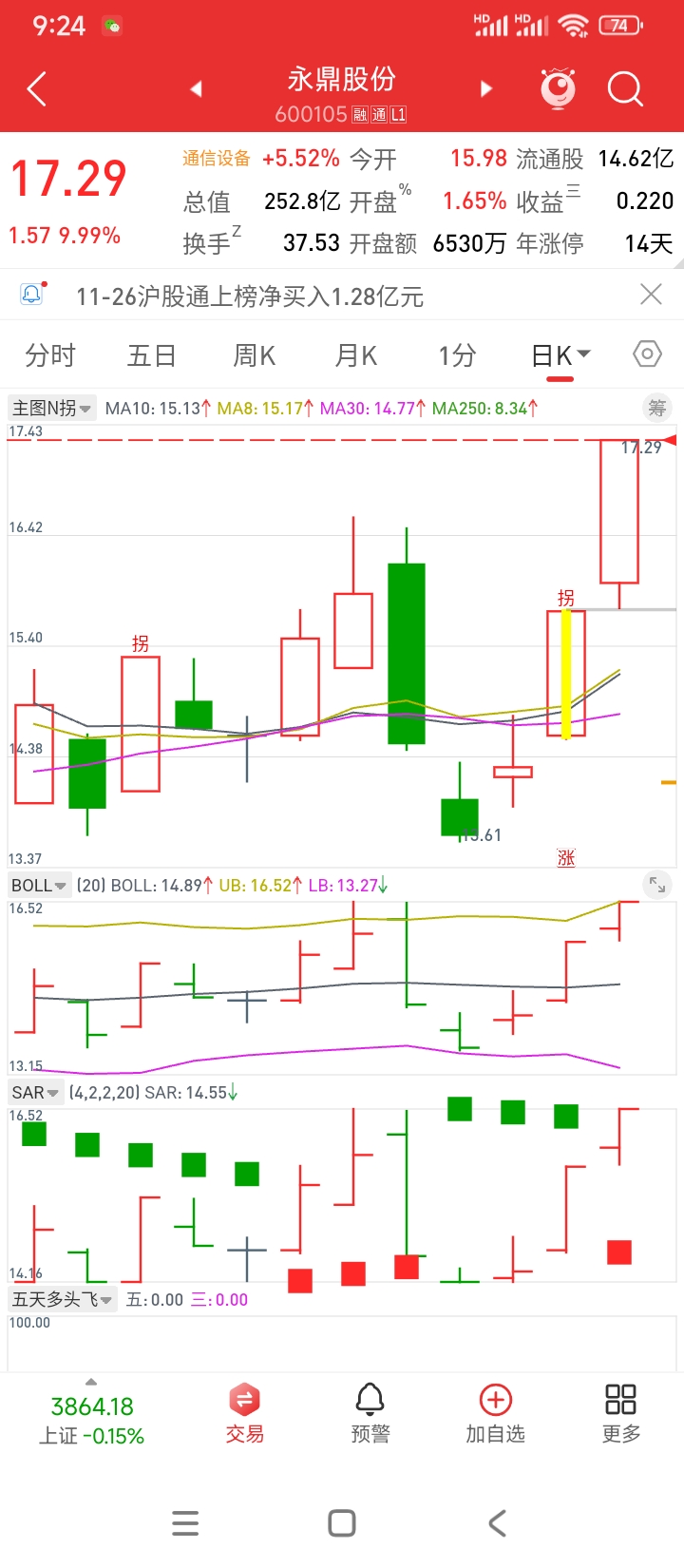This screenshot has width=684, height=1568.
Task: Change the SAR indicator dropdown
Action: point(35,1093)
